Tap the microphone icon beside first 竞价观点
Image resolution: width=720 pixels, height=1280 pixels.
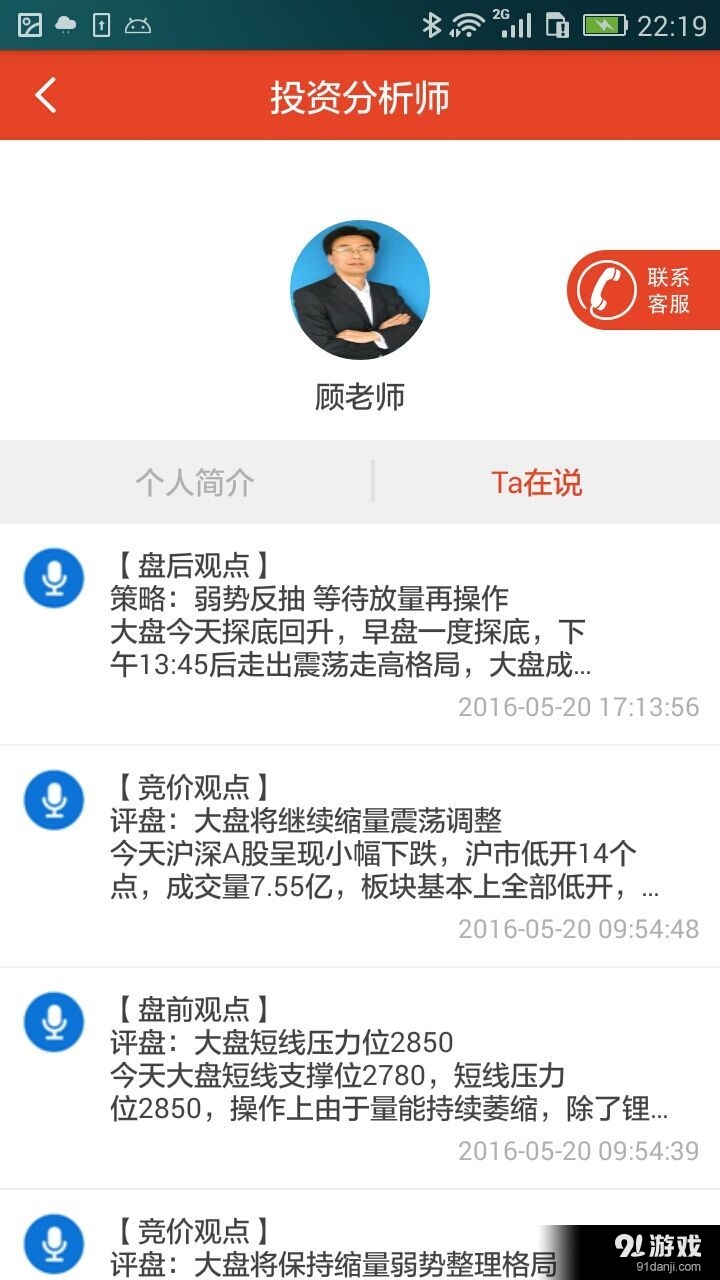[x=53, y=800]
